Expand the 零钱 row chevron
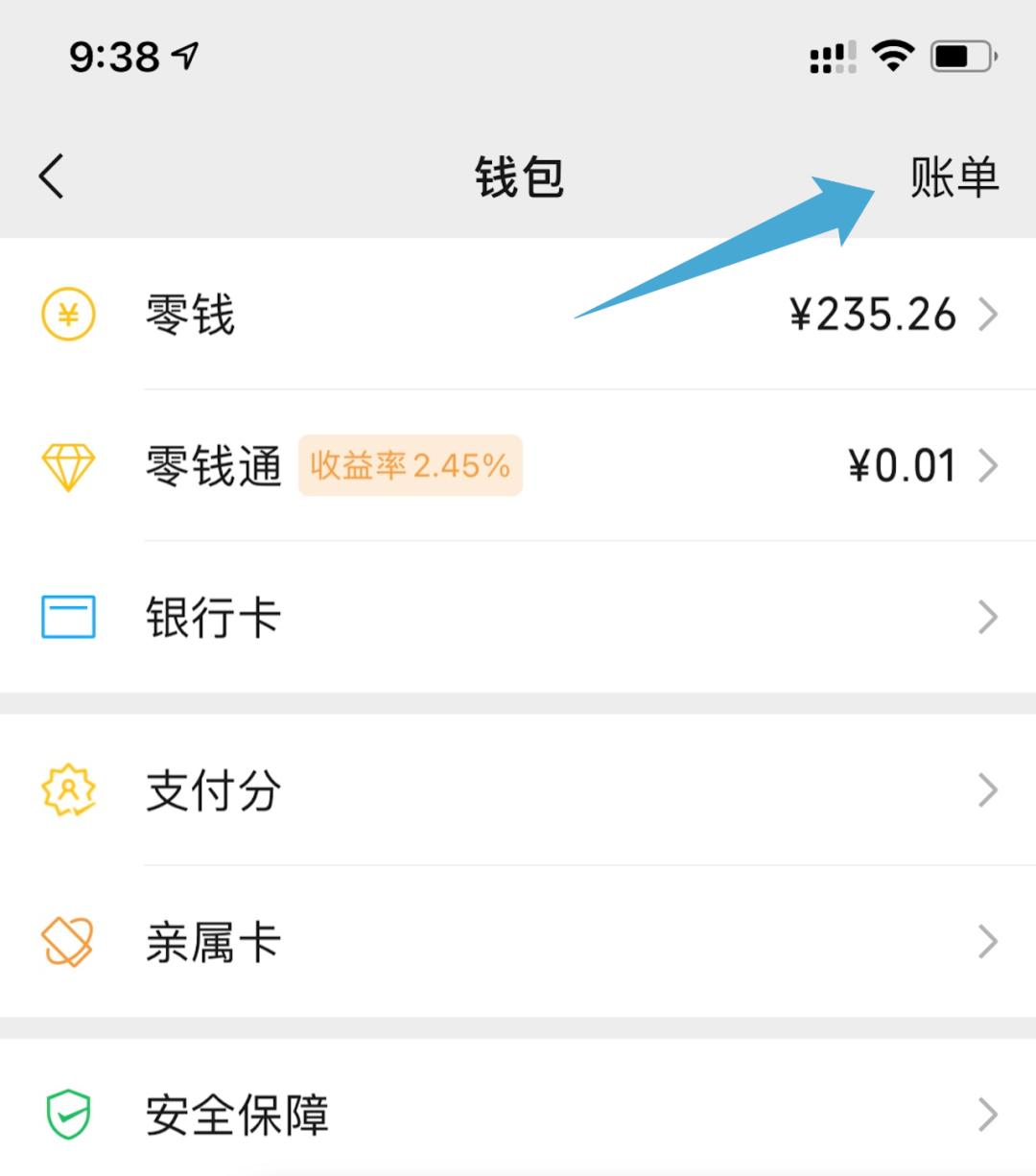Screen dimensions: 1036x1176 pyautogui.click(x=989, y=314)
